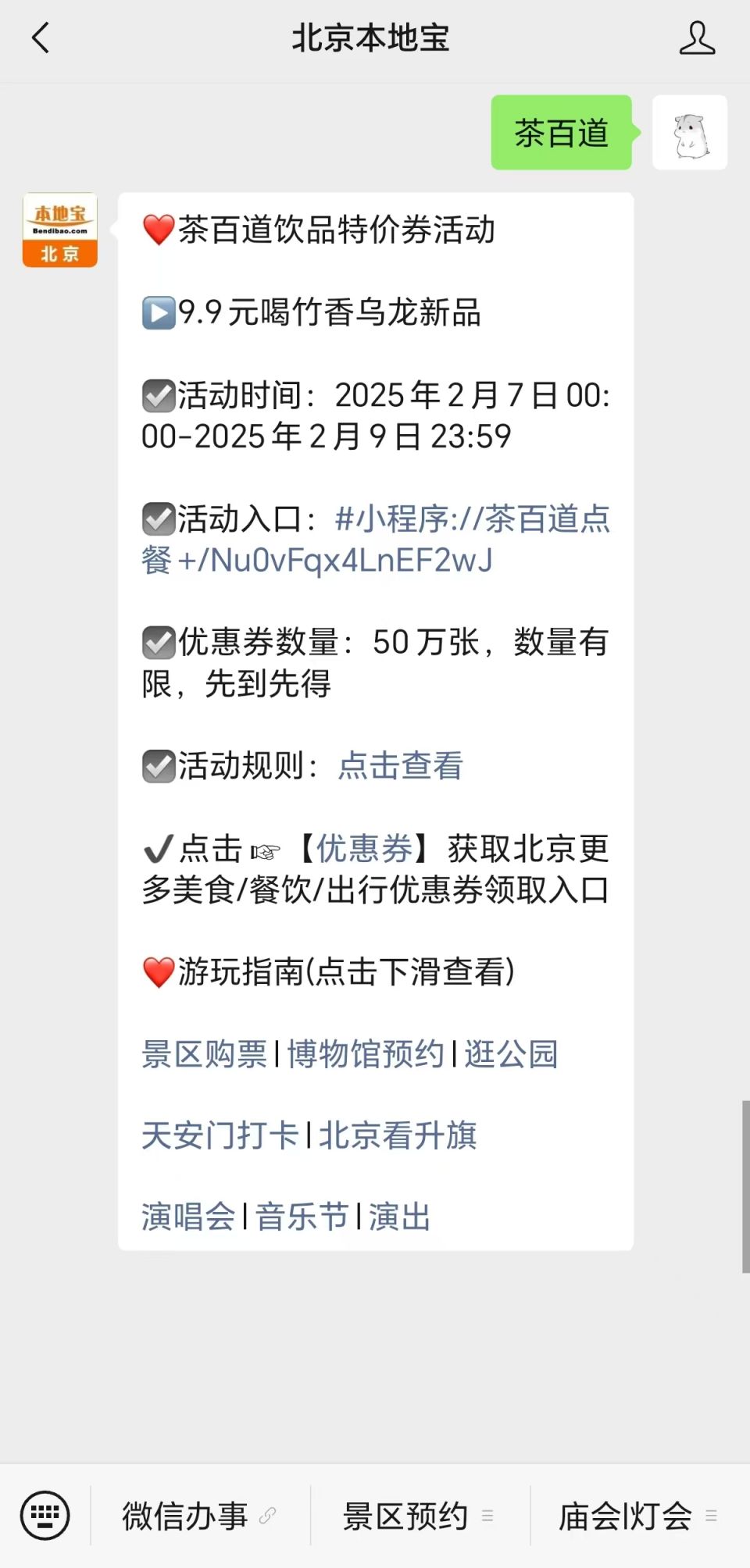Open 音乐节 link
Image resolution: width=750 pixels, height=1568 pixels.
[x=302, y=1216]
